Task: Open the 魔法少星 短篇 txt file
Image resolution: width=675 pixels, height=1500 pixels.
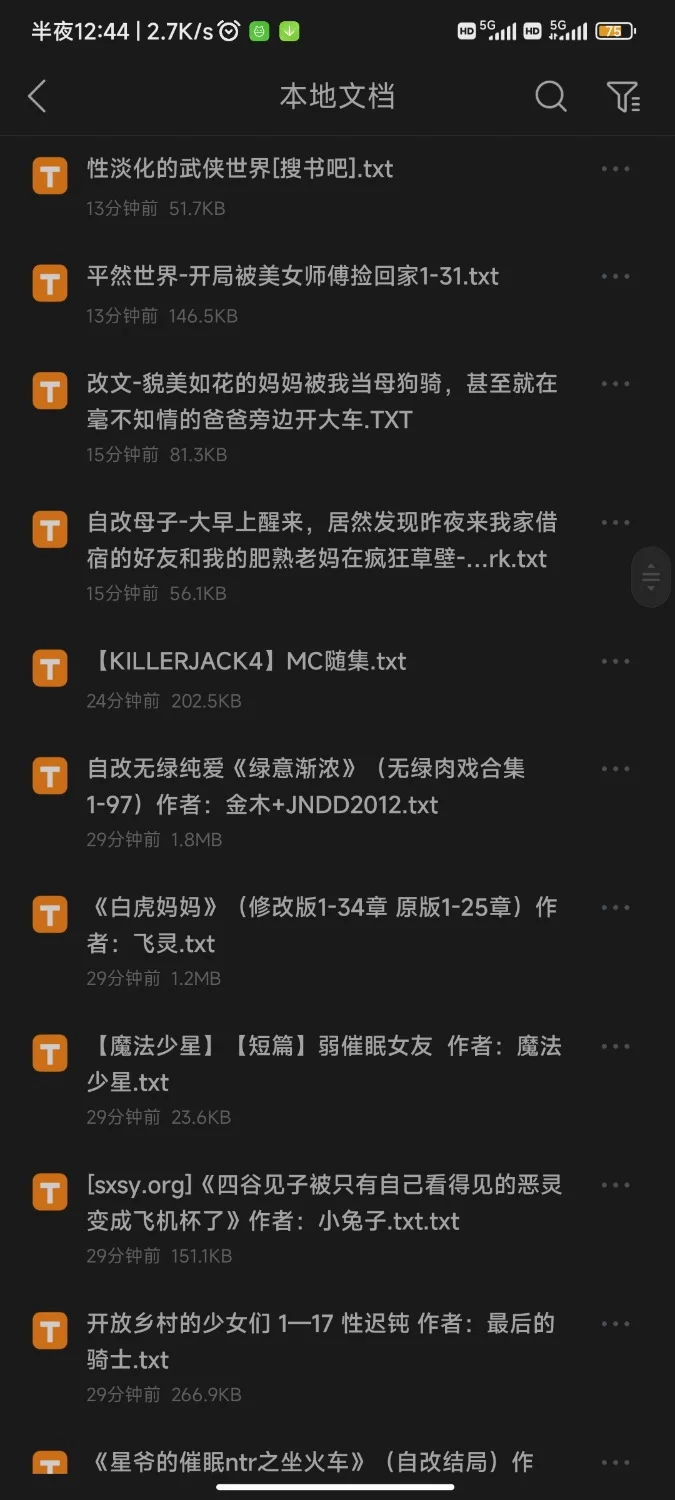Action: (322, 1064)
